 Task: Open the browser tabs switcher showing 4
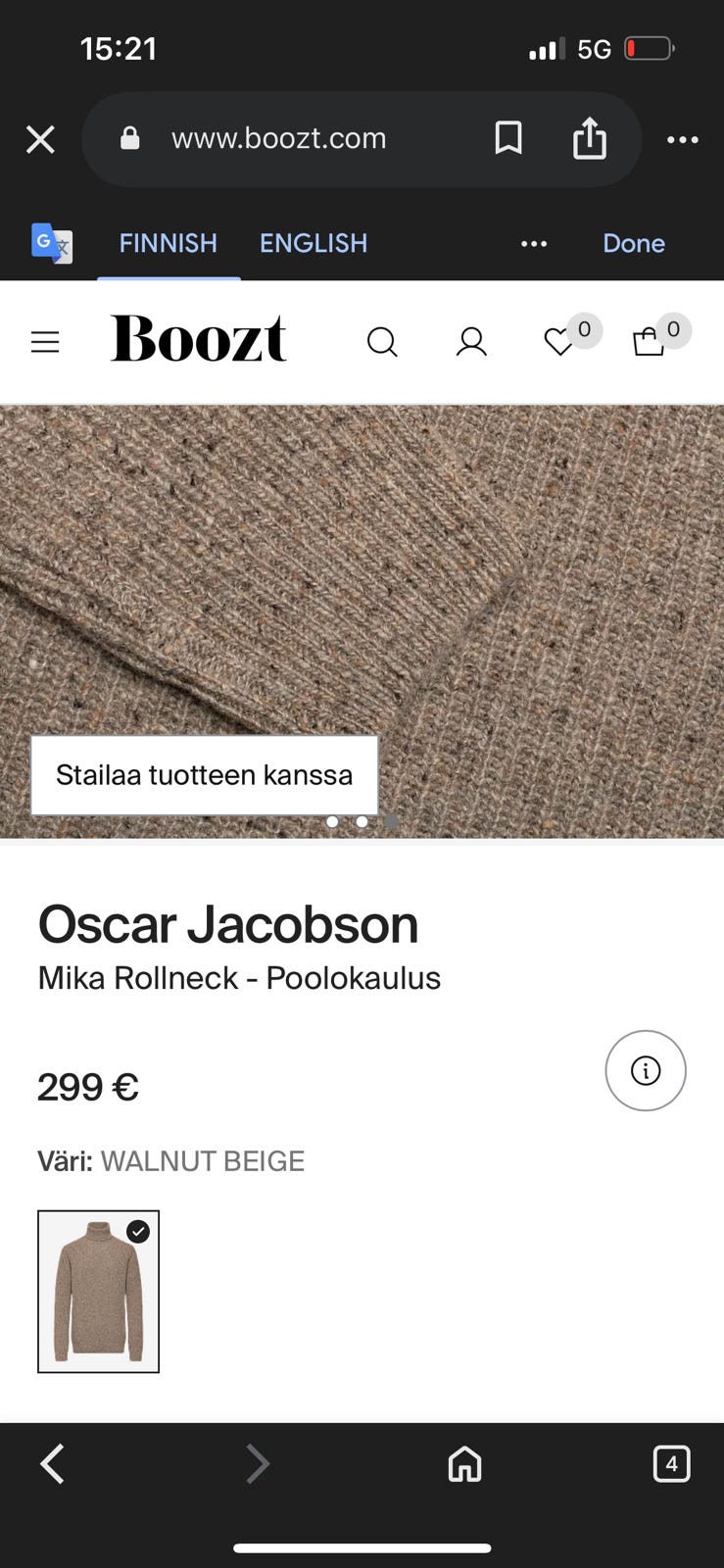[672, 1464]
